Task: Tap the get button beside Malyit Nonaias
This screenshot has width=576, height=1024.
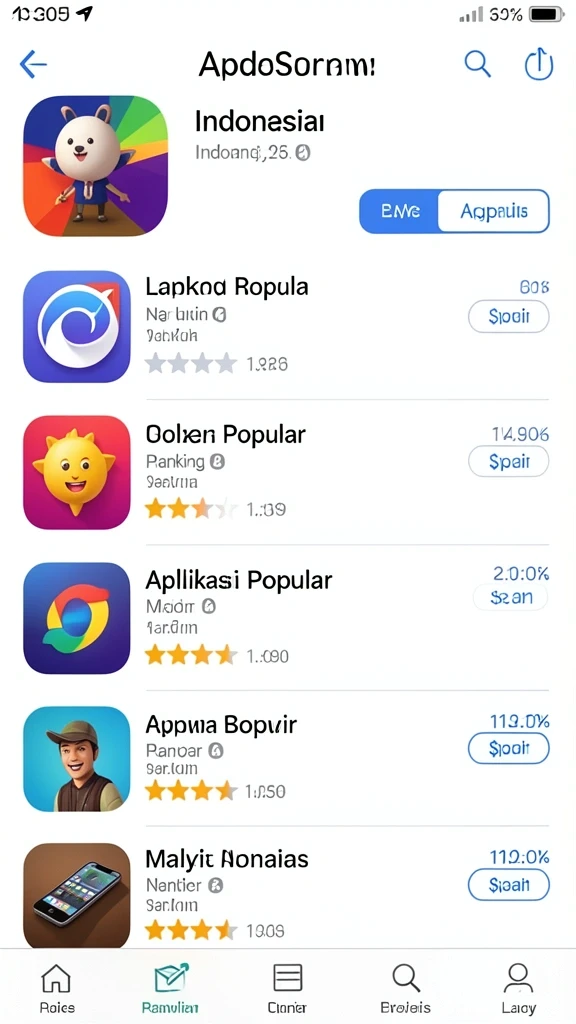Action: [x=509, y=885]
